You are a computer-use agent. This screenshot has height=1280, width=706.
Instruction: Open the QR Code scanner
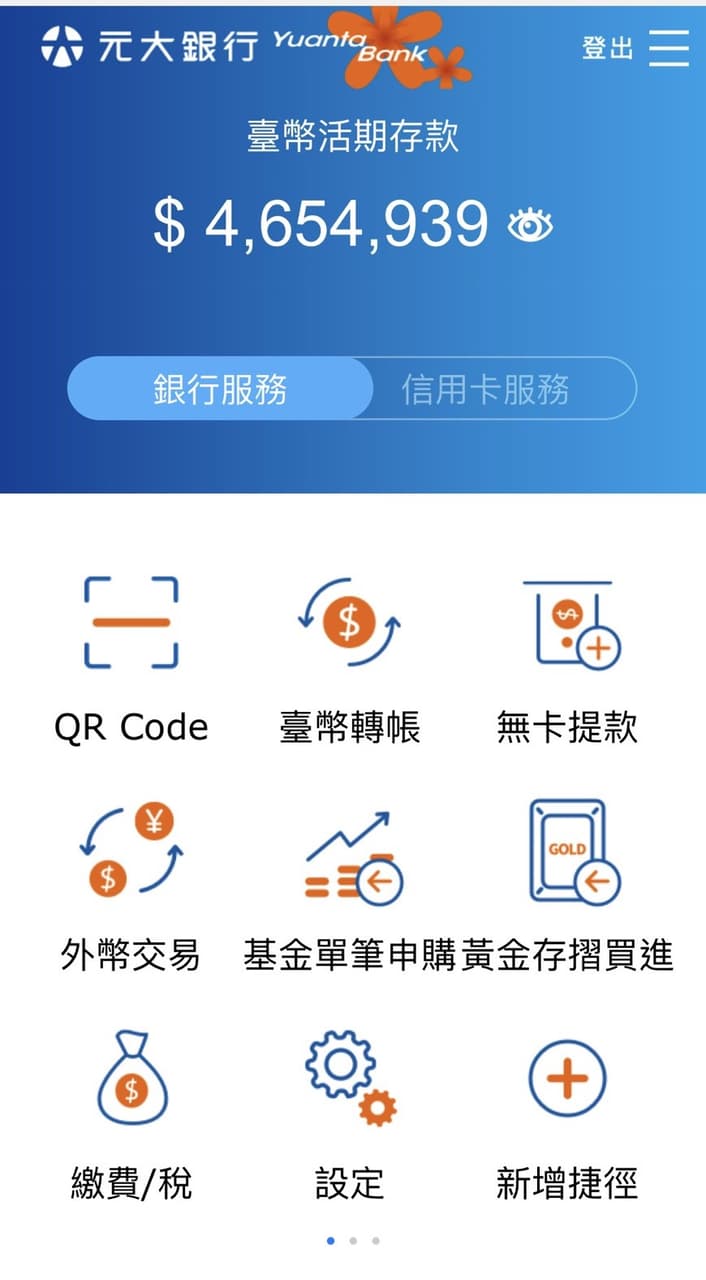(x=131, y=660)
